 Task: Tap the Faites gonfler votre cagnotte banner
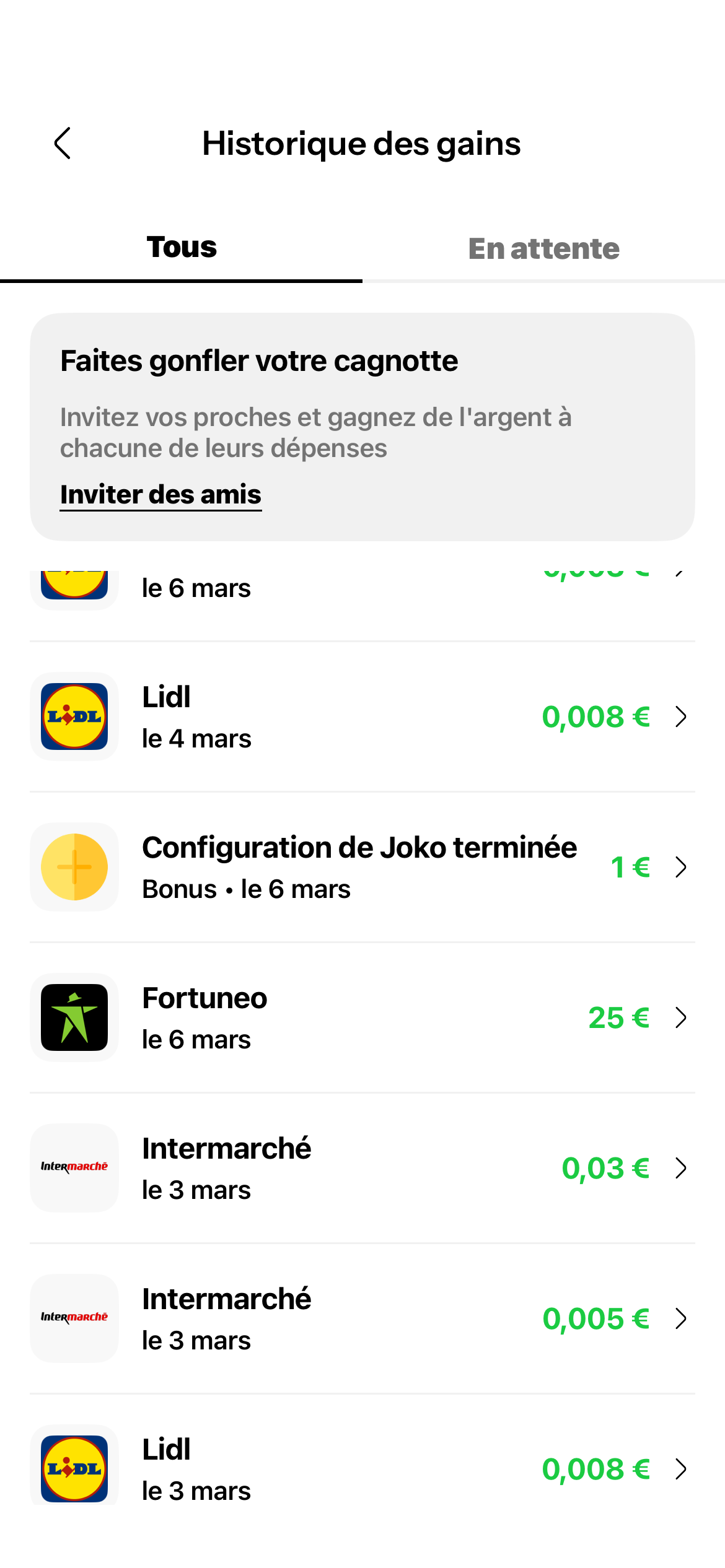[362, 425]
